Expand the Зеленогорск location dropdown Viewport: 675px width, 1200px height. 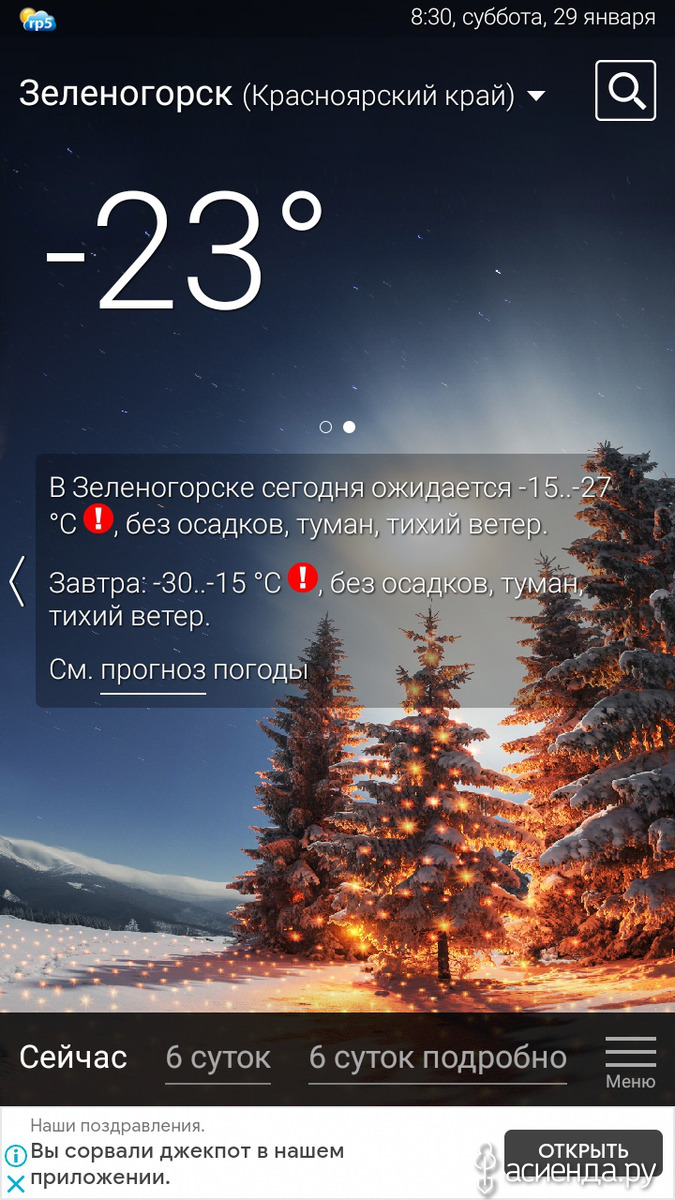tap(536, 96)
